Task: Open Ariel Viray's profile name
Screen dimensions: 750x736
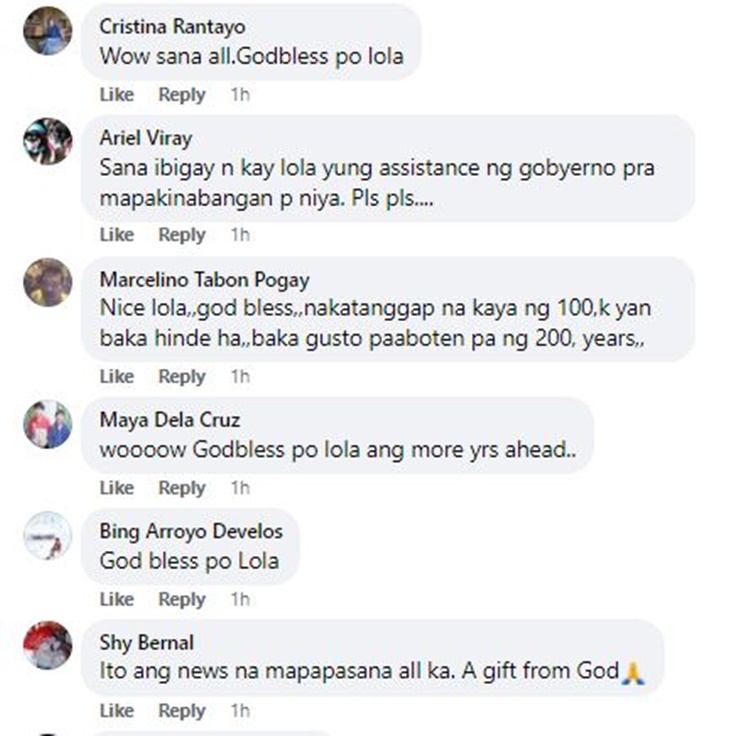Action: click(x=145, y=138)
